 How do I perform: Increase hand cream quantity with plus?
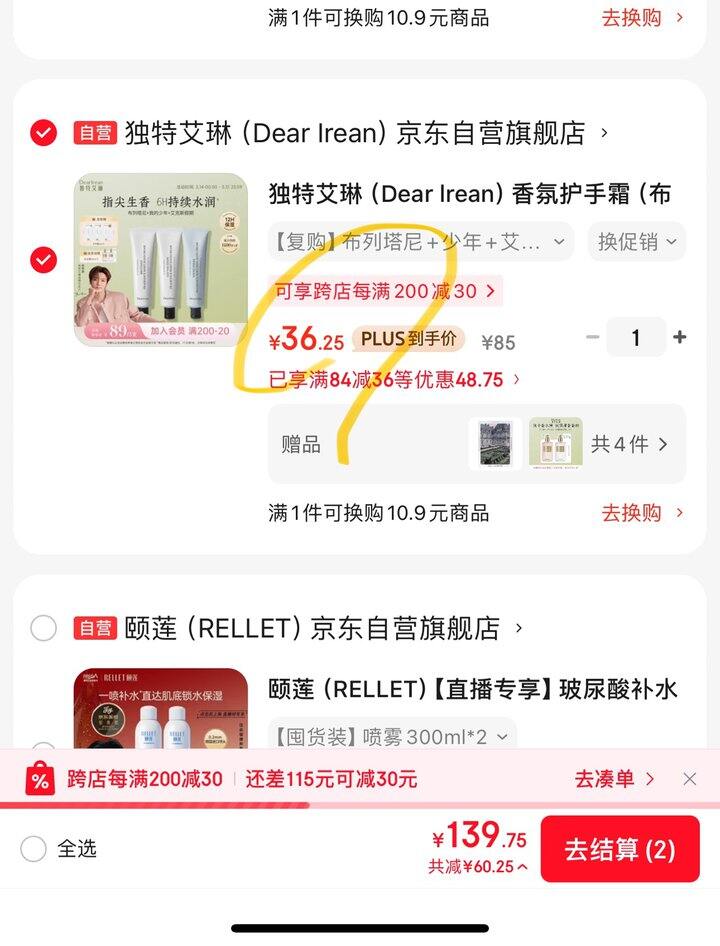pos(680,337)
